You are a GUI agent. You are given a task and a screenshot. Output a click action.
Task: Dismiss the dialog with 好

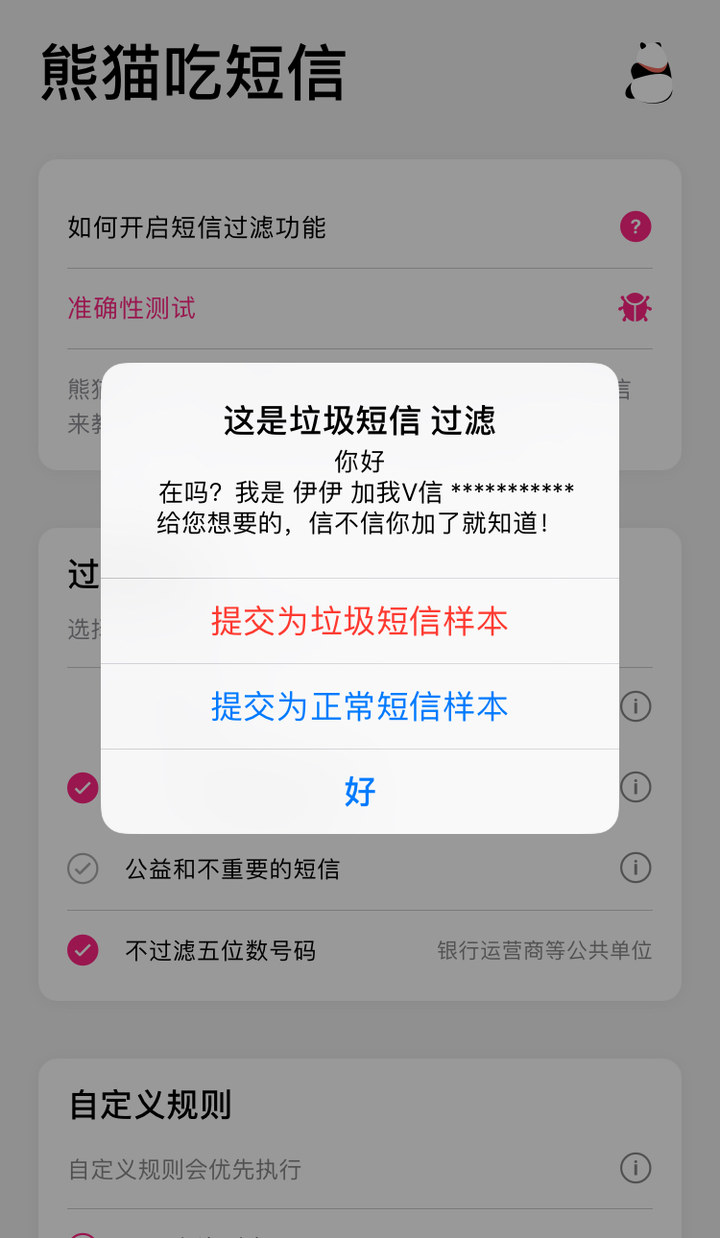[359, 791]
